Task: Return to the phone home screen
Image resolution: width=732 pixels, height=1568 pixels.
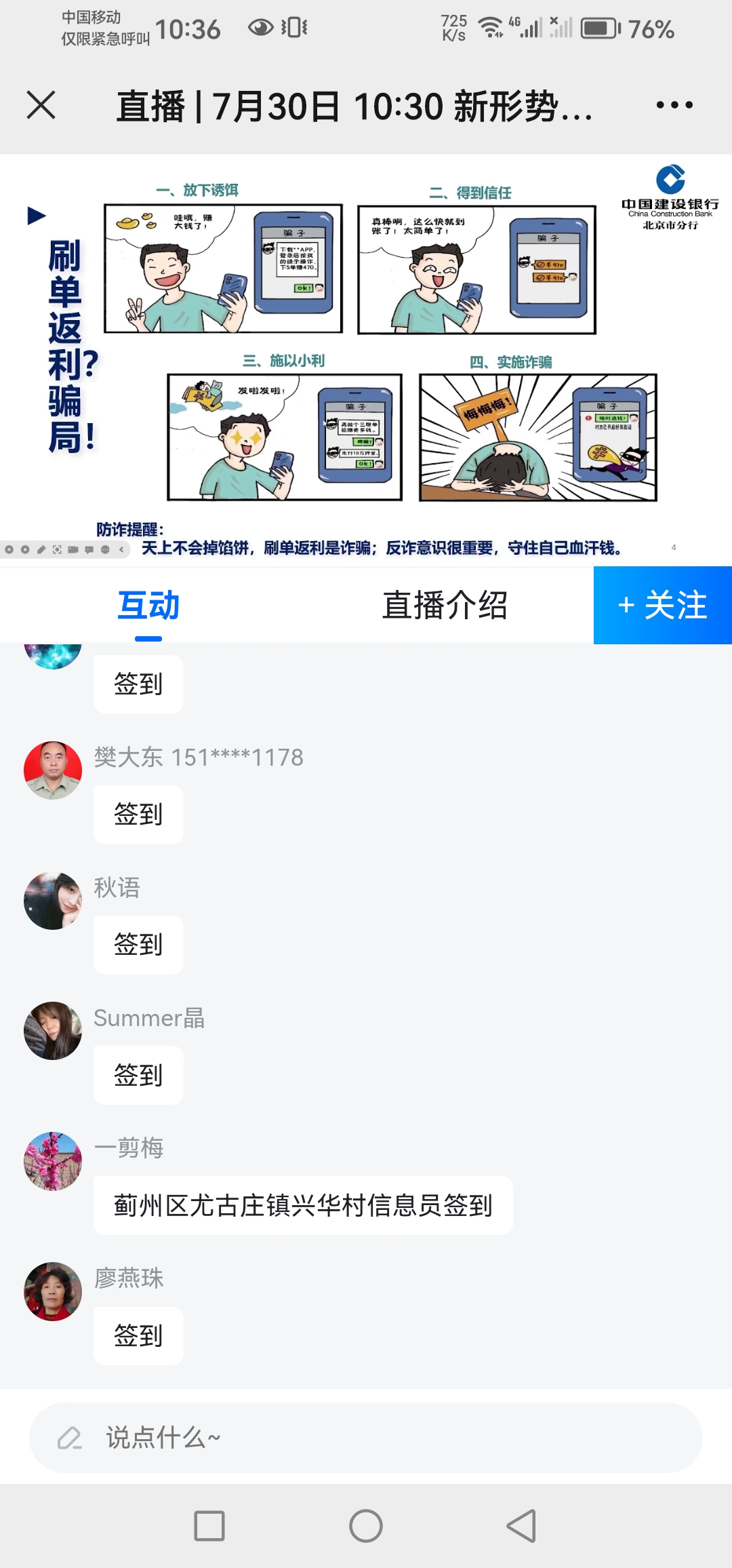Action: coord(366,1526)
